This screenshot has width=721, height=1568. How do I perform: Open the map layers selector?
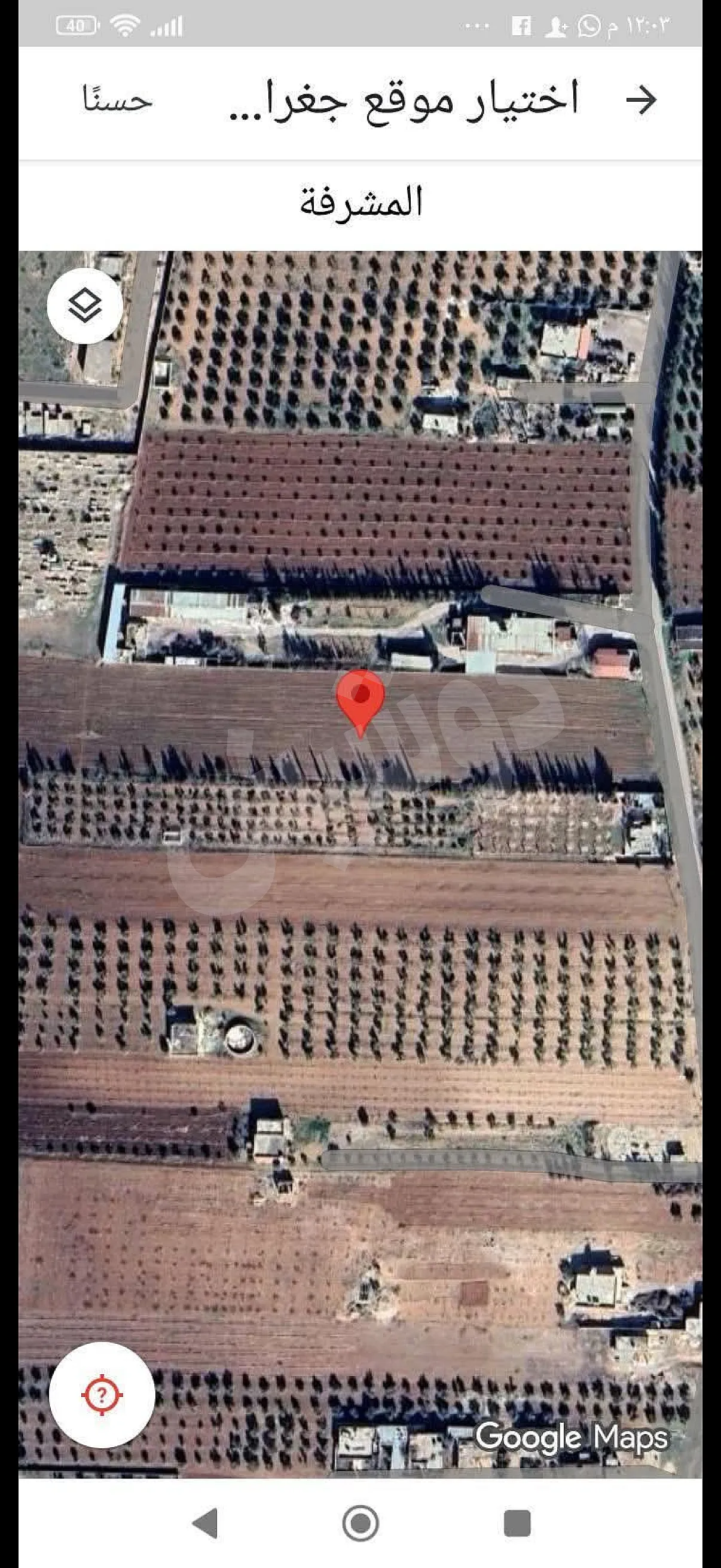tap(84, 306)
